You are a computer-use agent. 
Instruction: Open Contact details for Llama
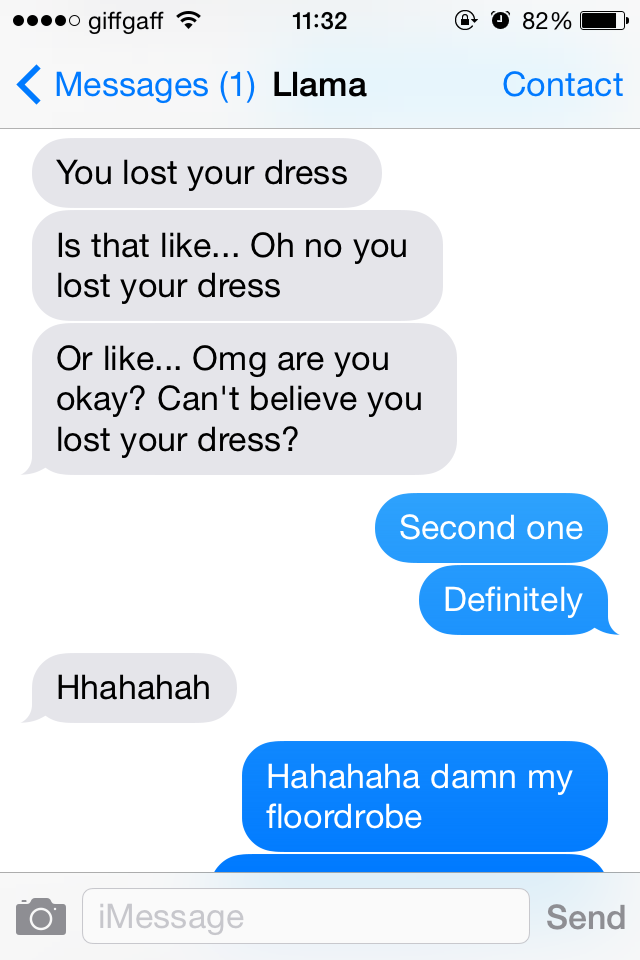click(x=562, y=86)
